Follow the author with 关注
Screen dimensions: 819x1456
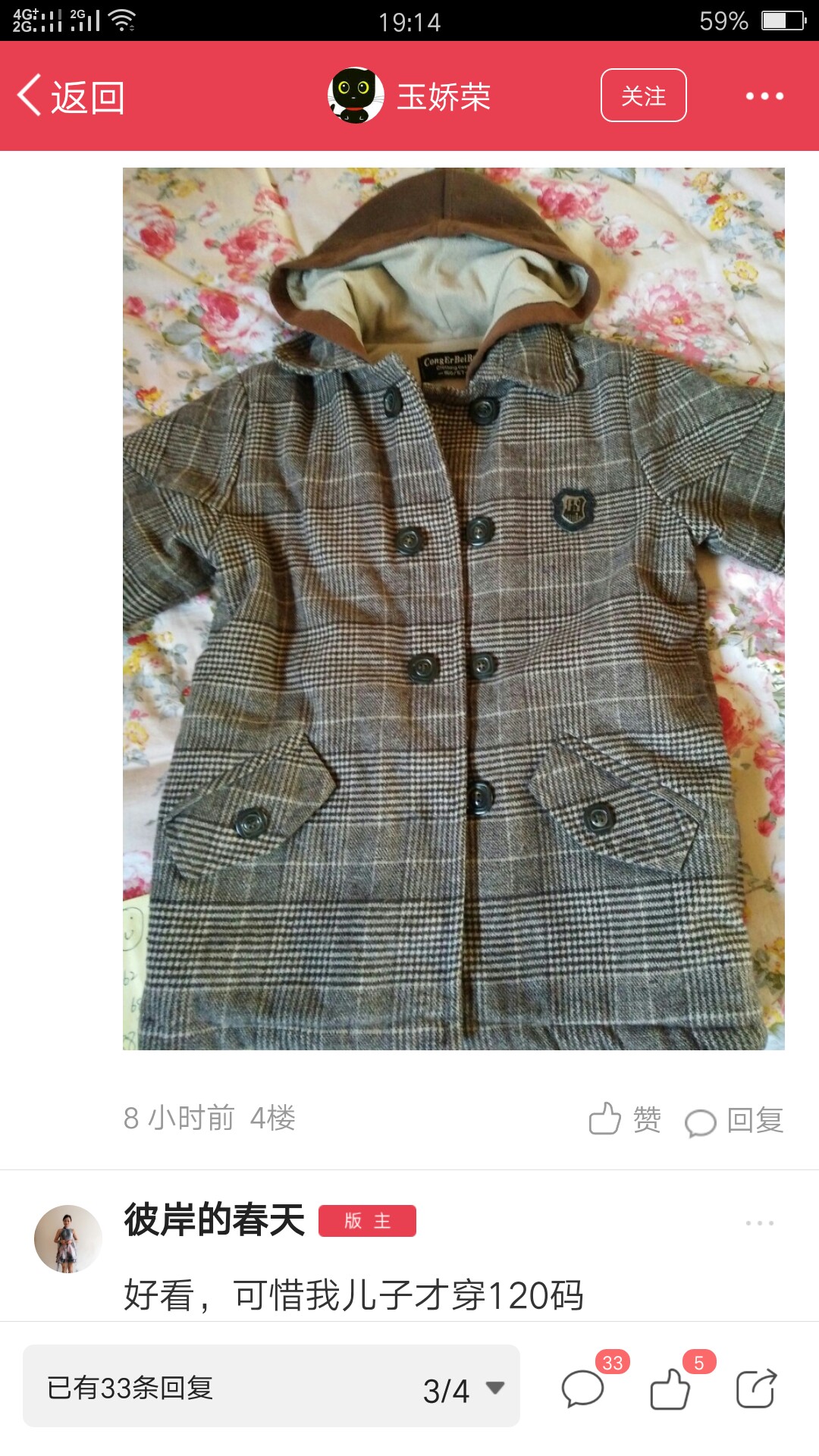(x=644, y=96)
